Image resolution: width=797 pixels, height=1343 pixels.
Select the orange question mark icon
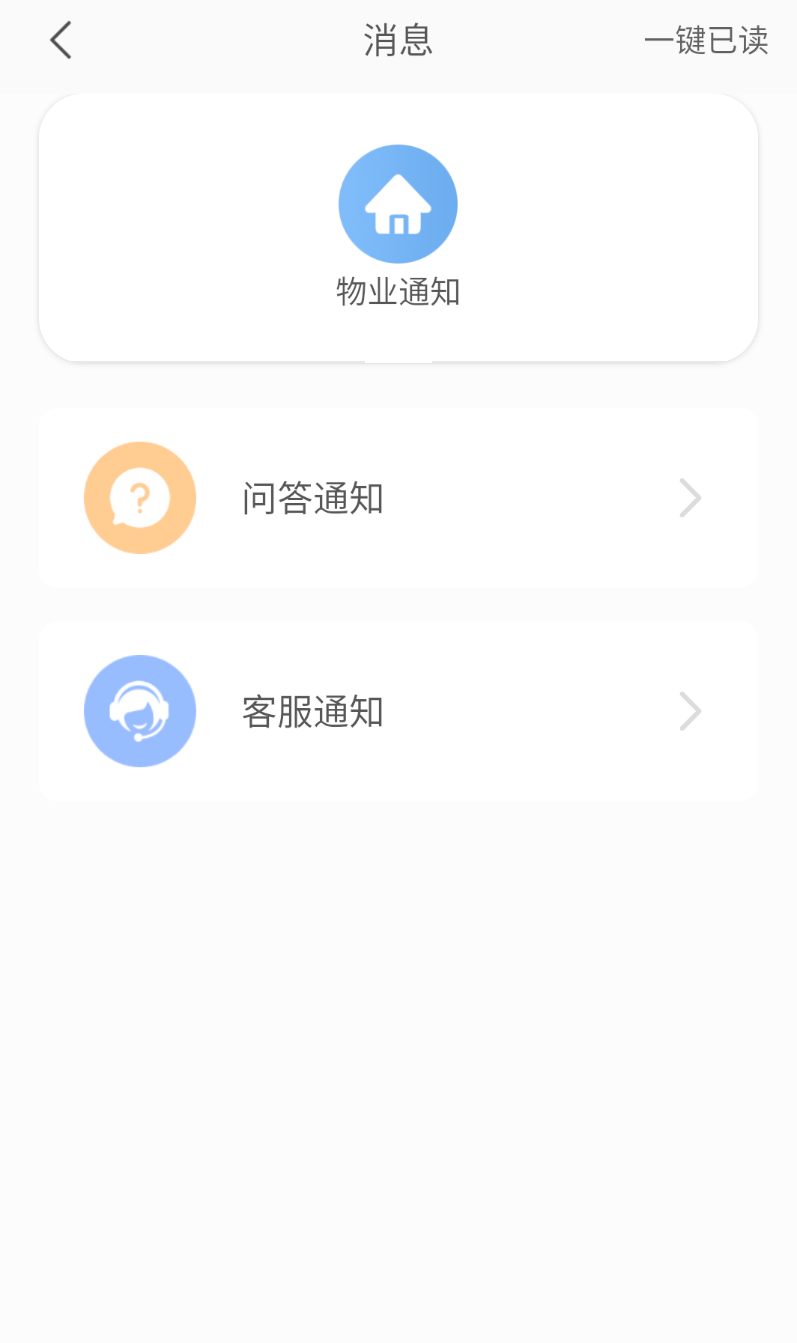tap(139, 497)
